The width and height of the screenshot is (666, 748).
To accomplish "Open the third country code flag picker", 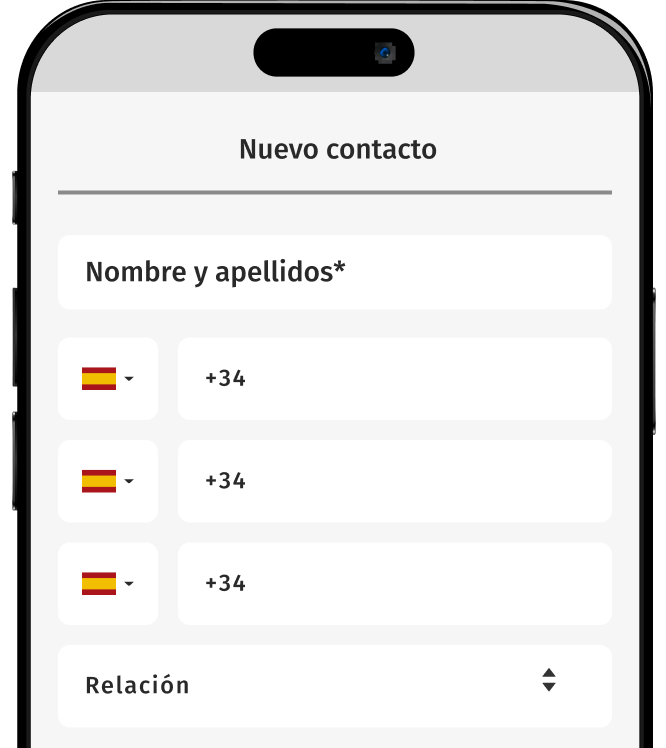I will pos(108,584).
